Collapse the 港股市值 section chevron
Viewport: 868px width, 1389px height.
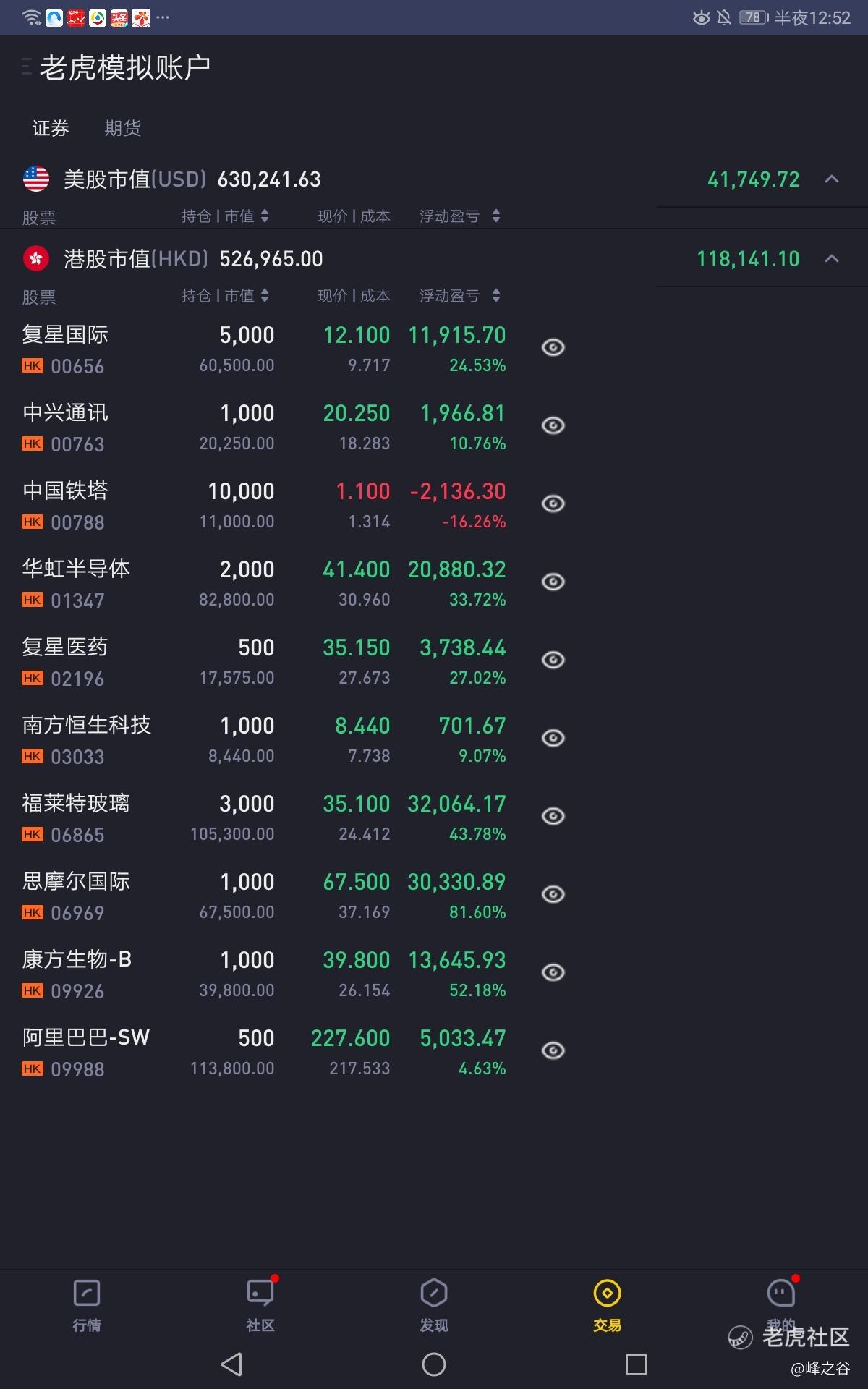(x=832, y=258)
